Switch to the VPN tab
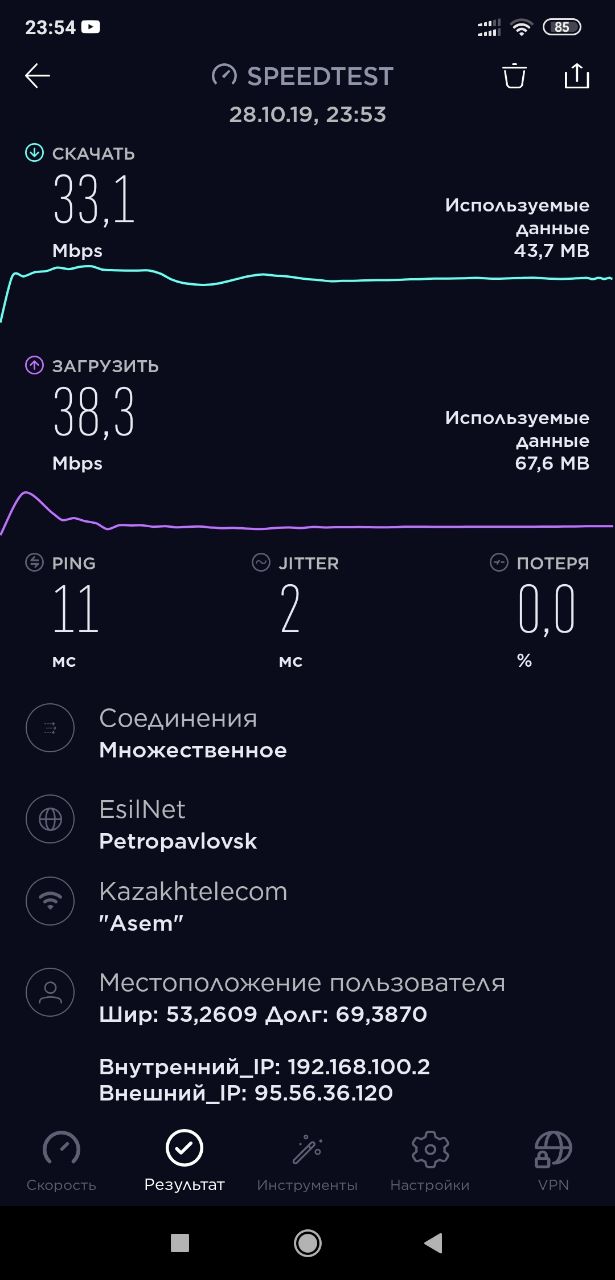The image size is (615, 1280). click(x=553, y=1161)
